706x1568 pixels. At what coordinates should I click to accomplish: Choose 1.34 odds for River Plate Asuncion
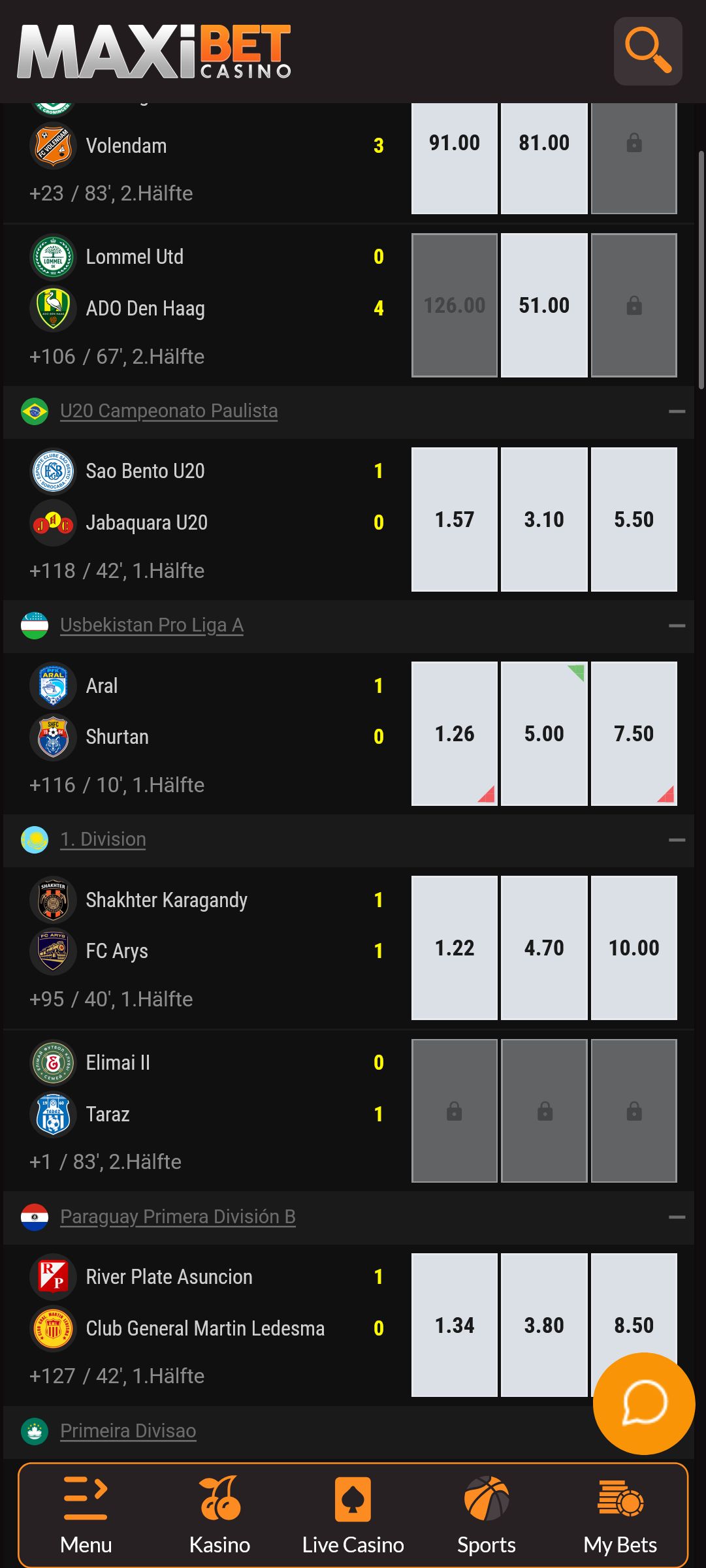tap(455, 1325)
